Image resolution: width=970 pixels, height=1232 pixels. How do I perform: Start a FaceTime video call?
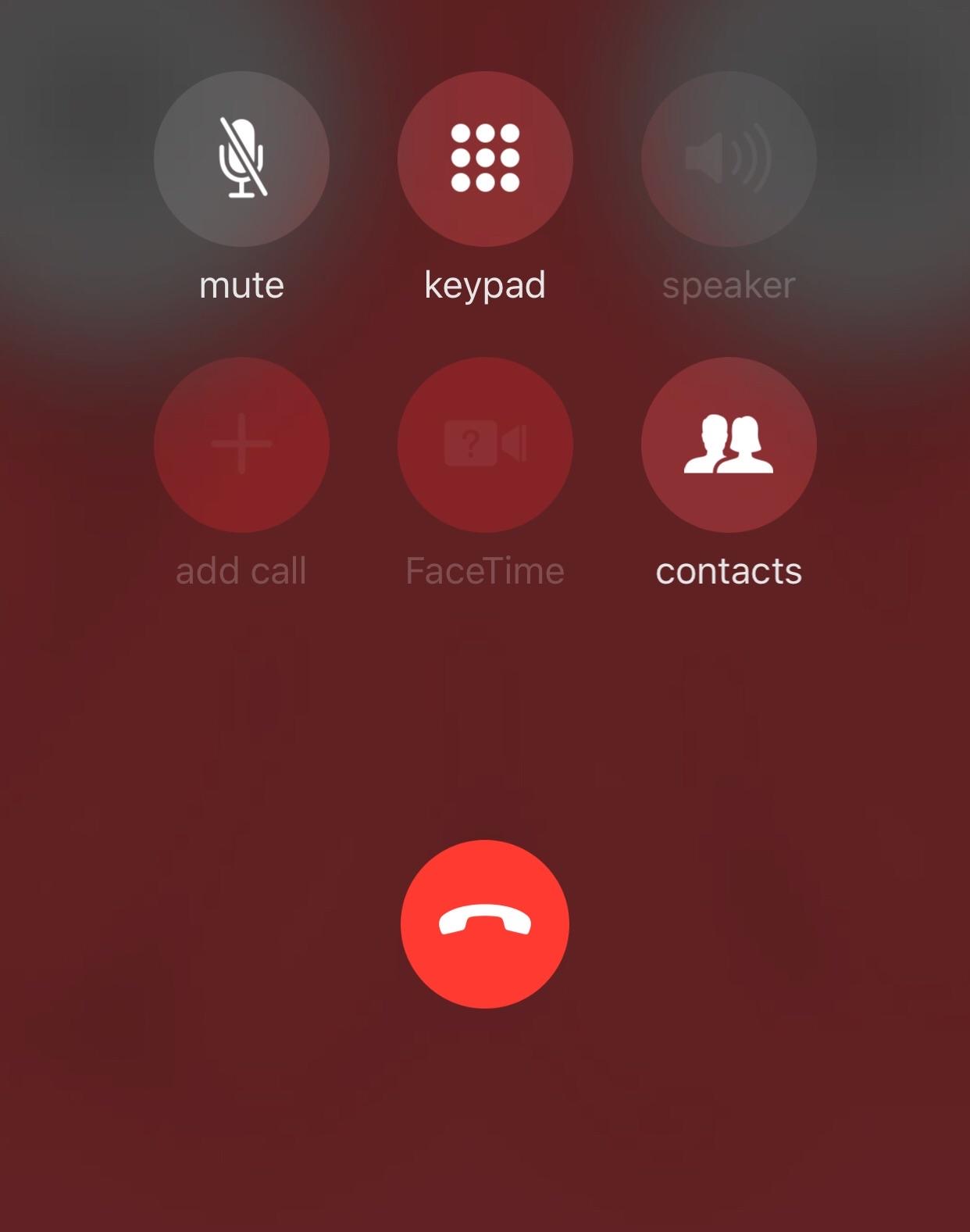coord(485,445)
